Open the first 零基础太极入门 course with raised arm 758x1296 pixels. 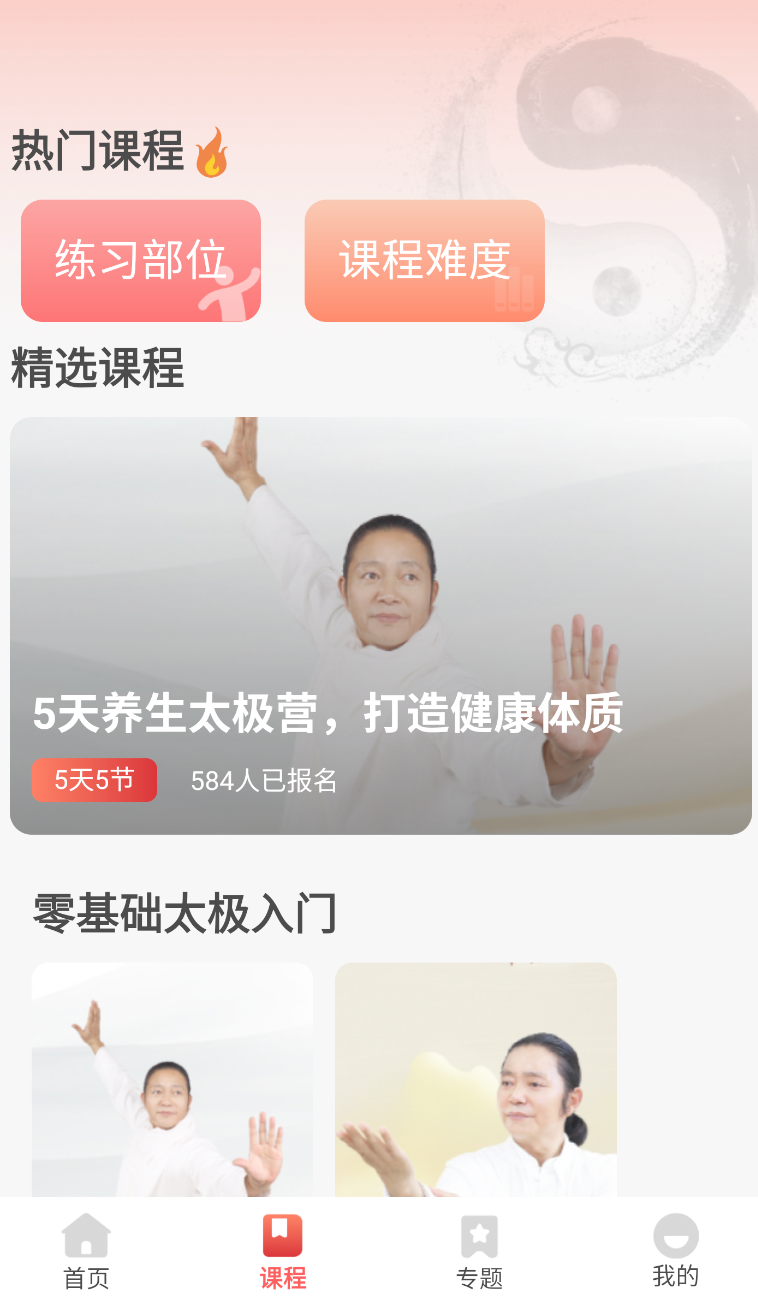point(172,1080)
